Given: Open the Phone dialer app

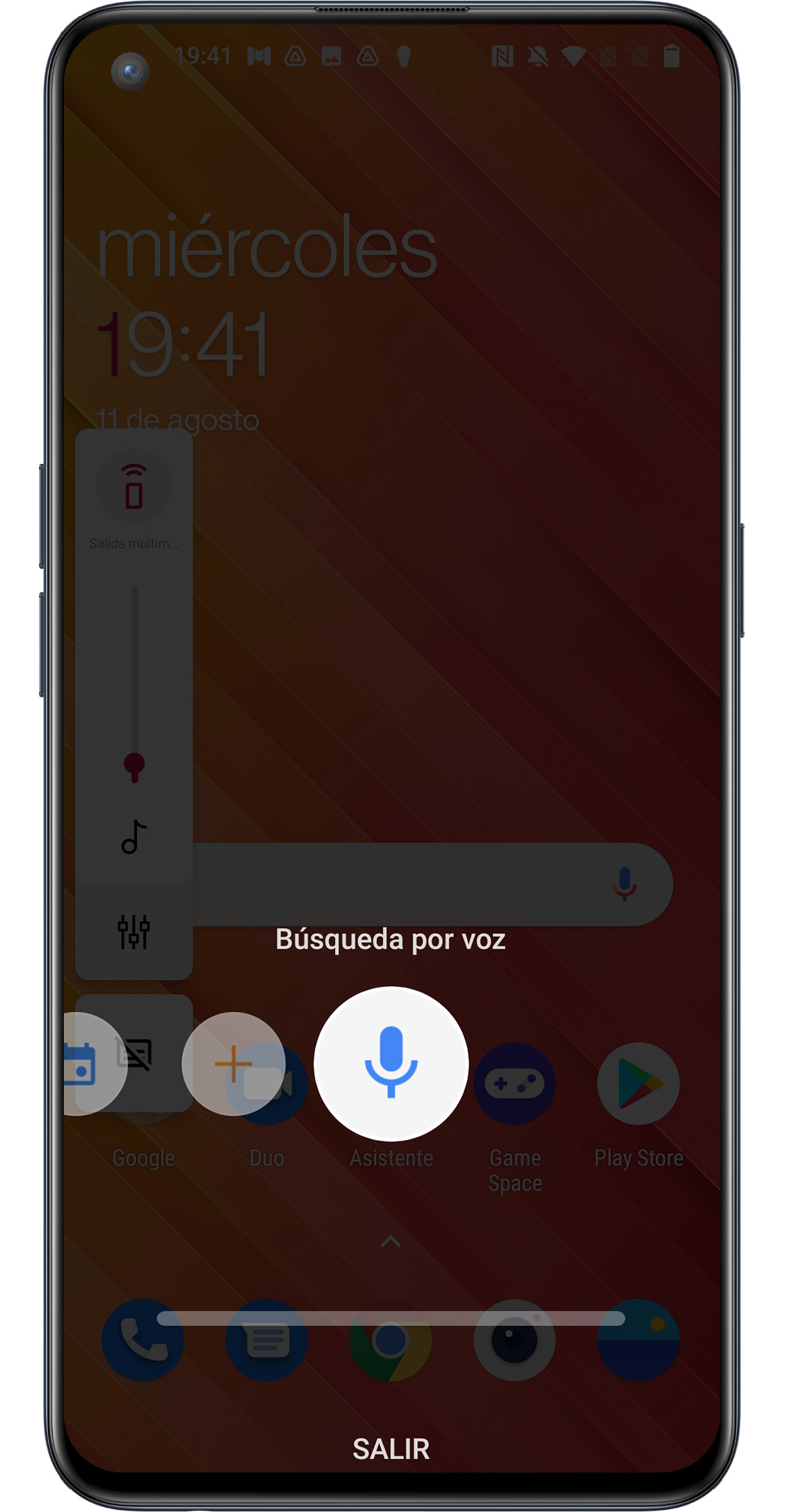Looking at the screenshot, I should coord(143,1339).
